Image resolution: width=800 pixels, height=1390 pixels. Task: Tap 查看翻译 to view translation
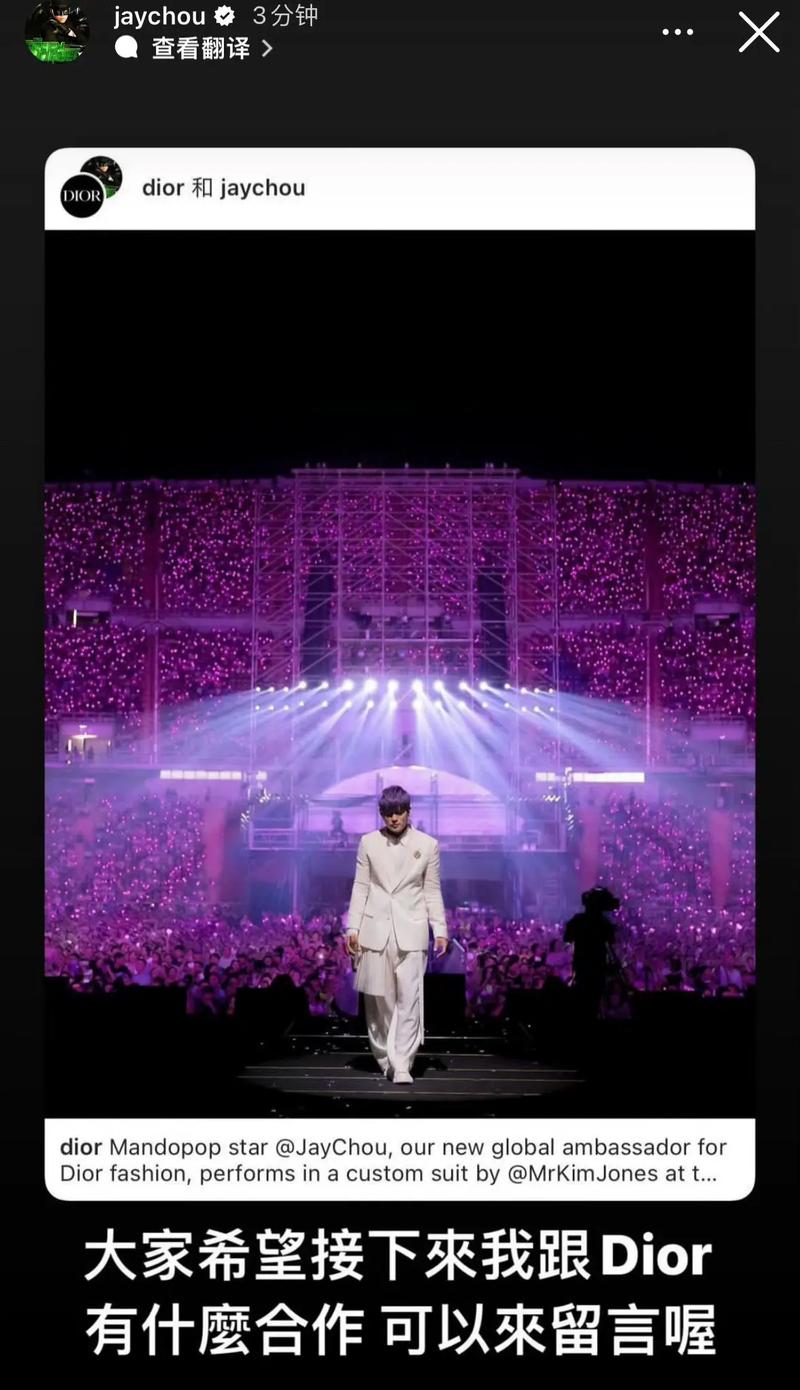[x=200, y=48]
